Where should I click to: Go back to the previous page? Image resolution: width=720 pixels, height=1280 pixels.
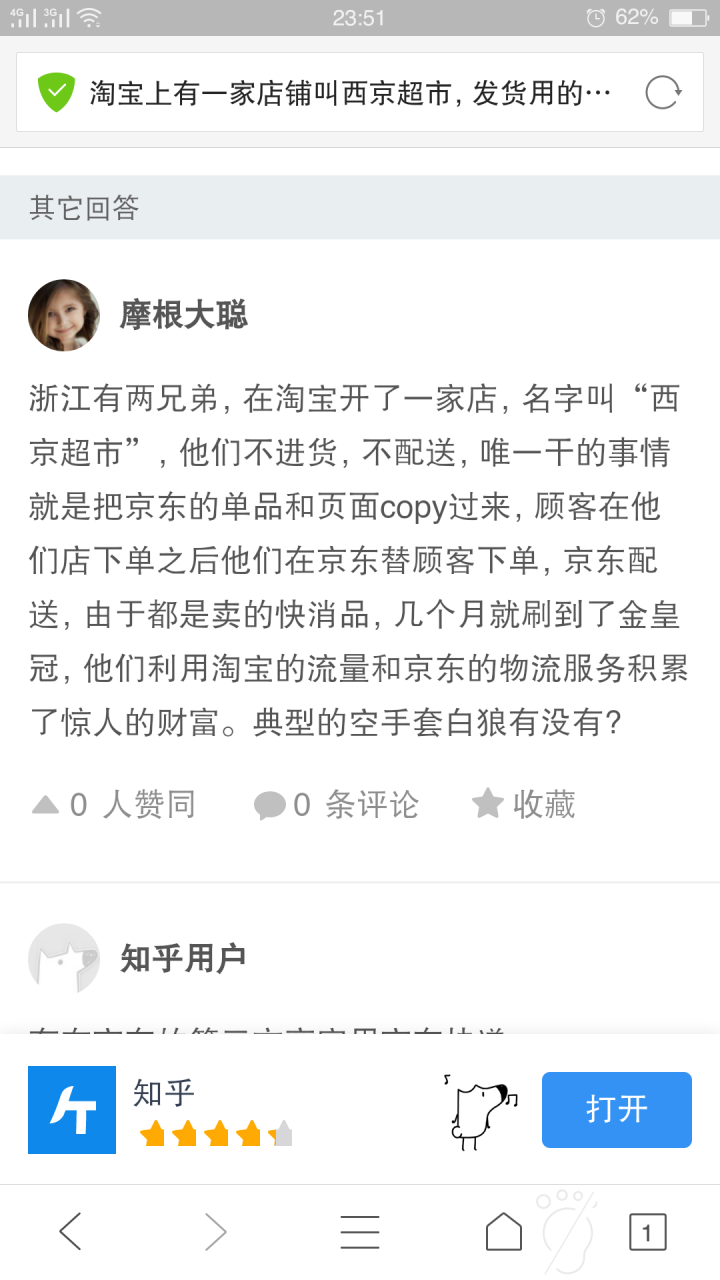point(70,1231)
